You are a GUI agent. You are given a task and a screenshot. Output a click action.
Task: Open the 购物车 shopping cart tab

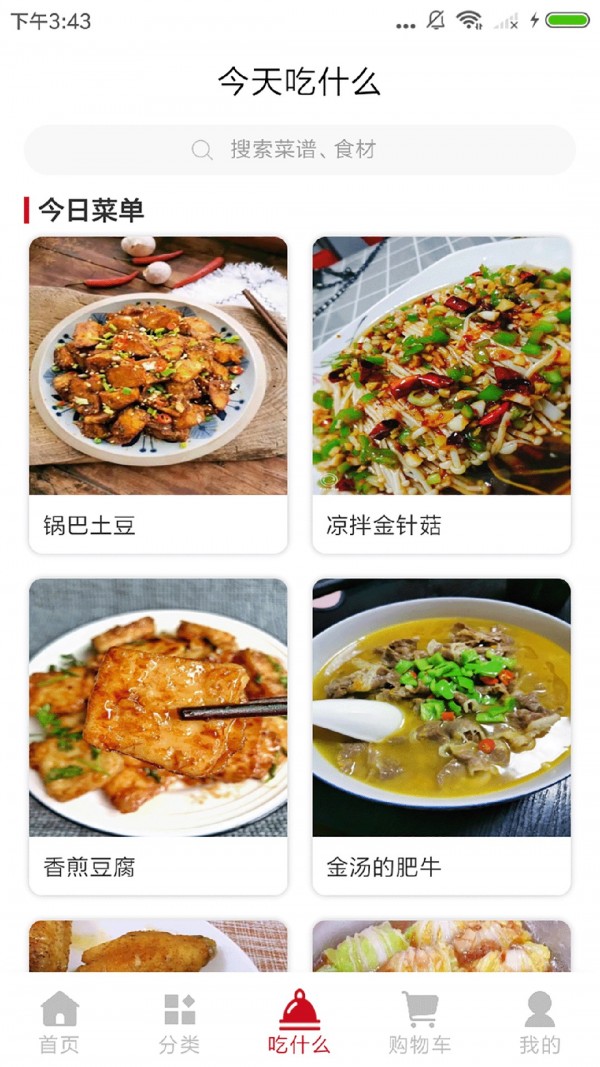click(x=420, y=1023)
